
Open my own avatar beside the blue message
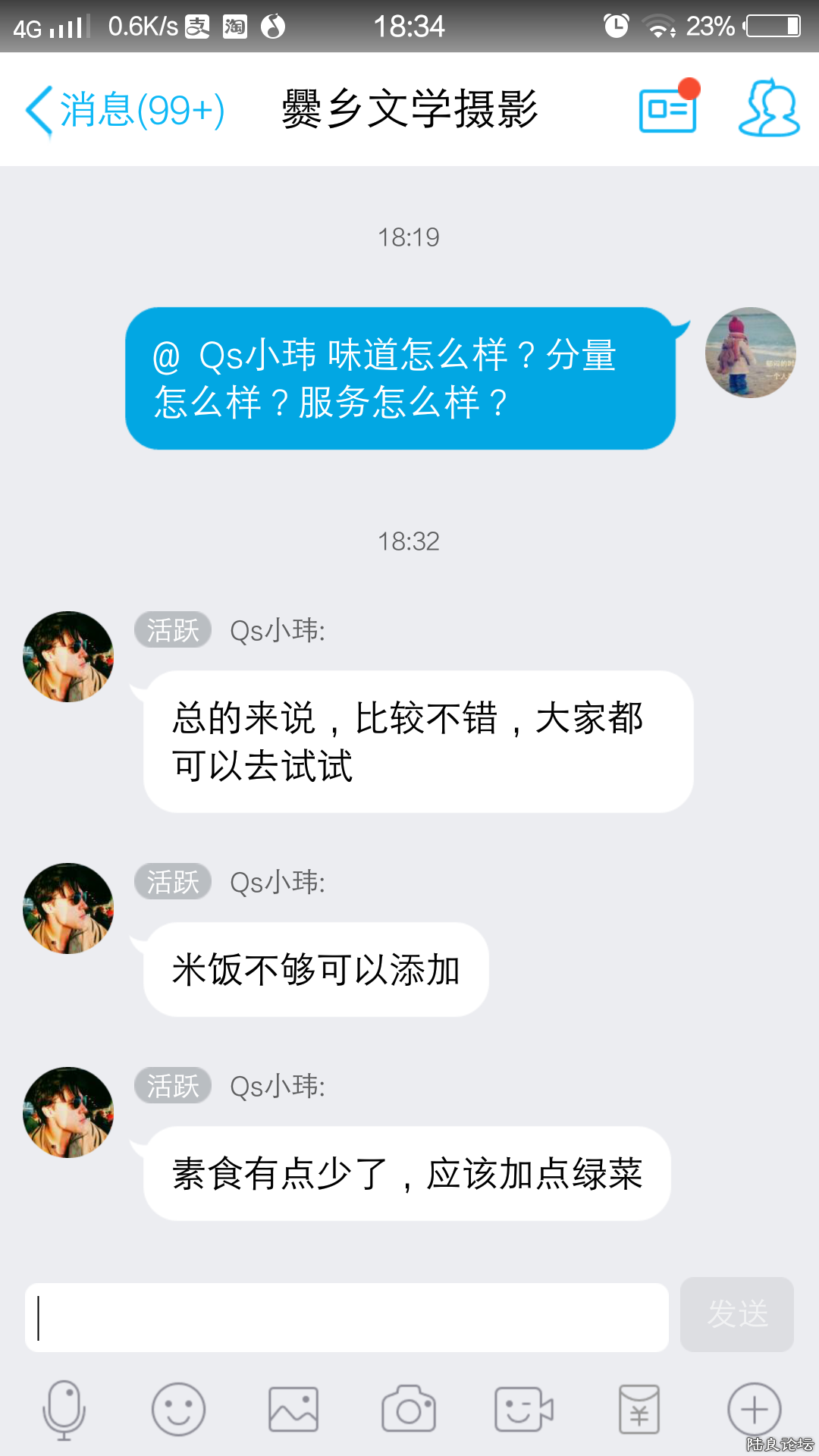click(750, 353)
